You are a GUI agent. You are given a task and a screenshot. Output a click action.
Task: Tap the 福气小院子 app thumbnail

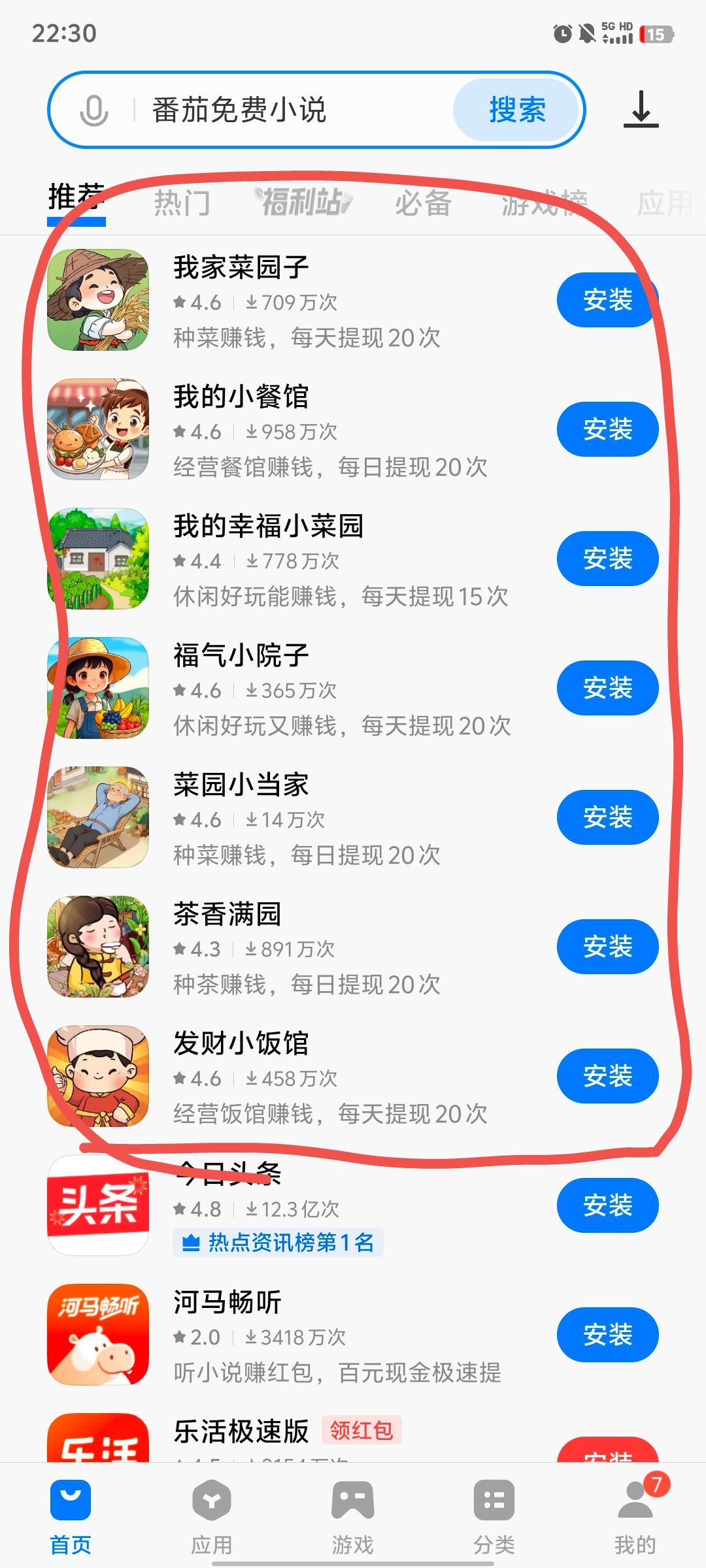(98, 687)
